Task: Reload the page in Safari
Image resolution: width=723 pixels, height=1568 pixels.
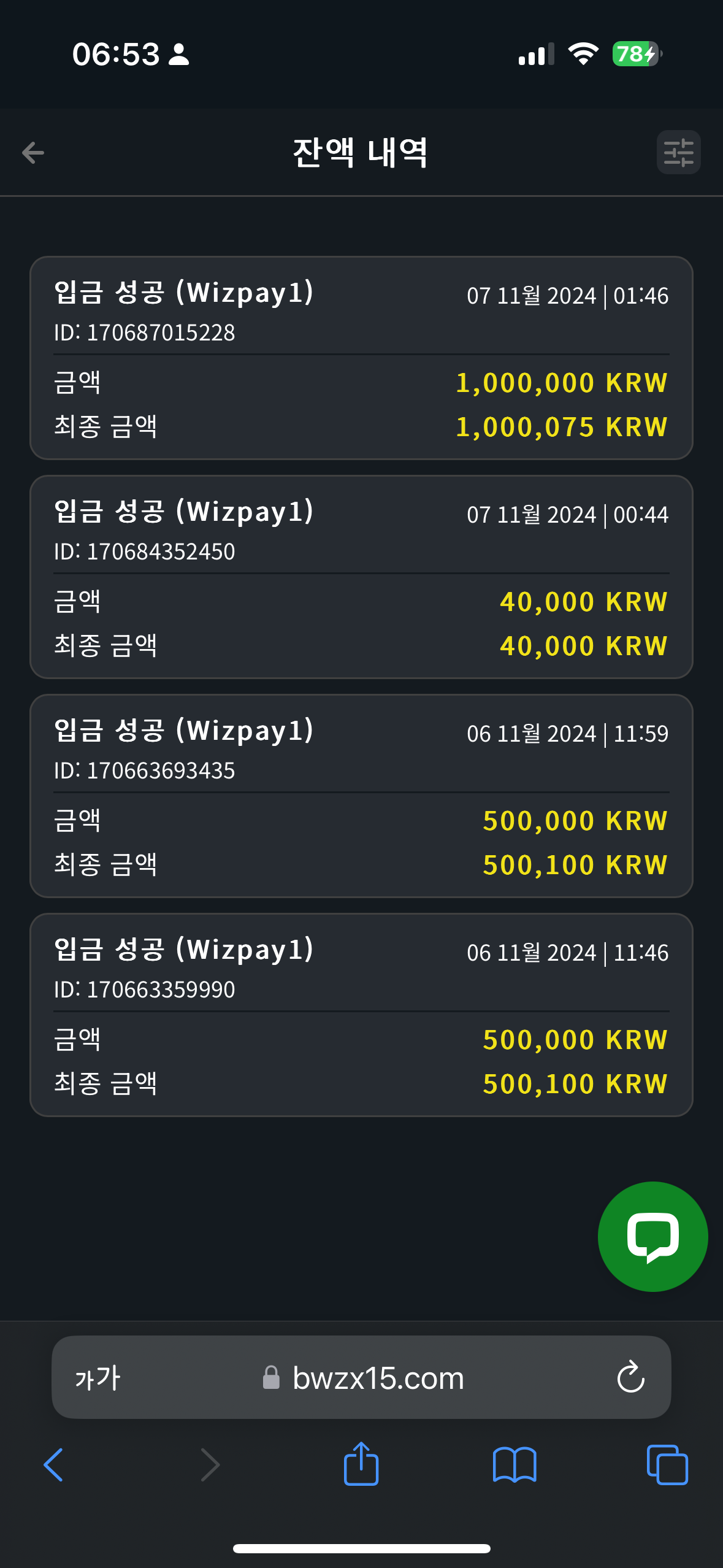Action: (630, 1378)
